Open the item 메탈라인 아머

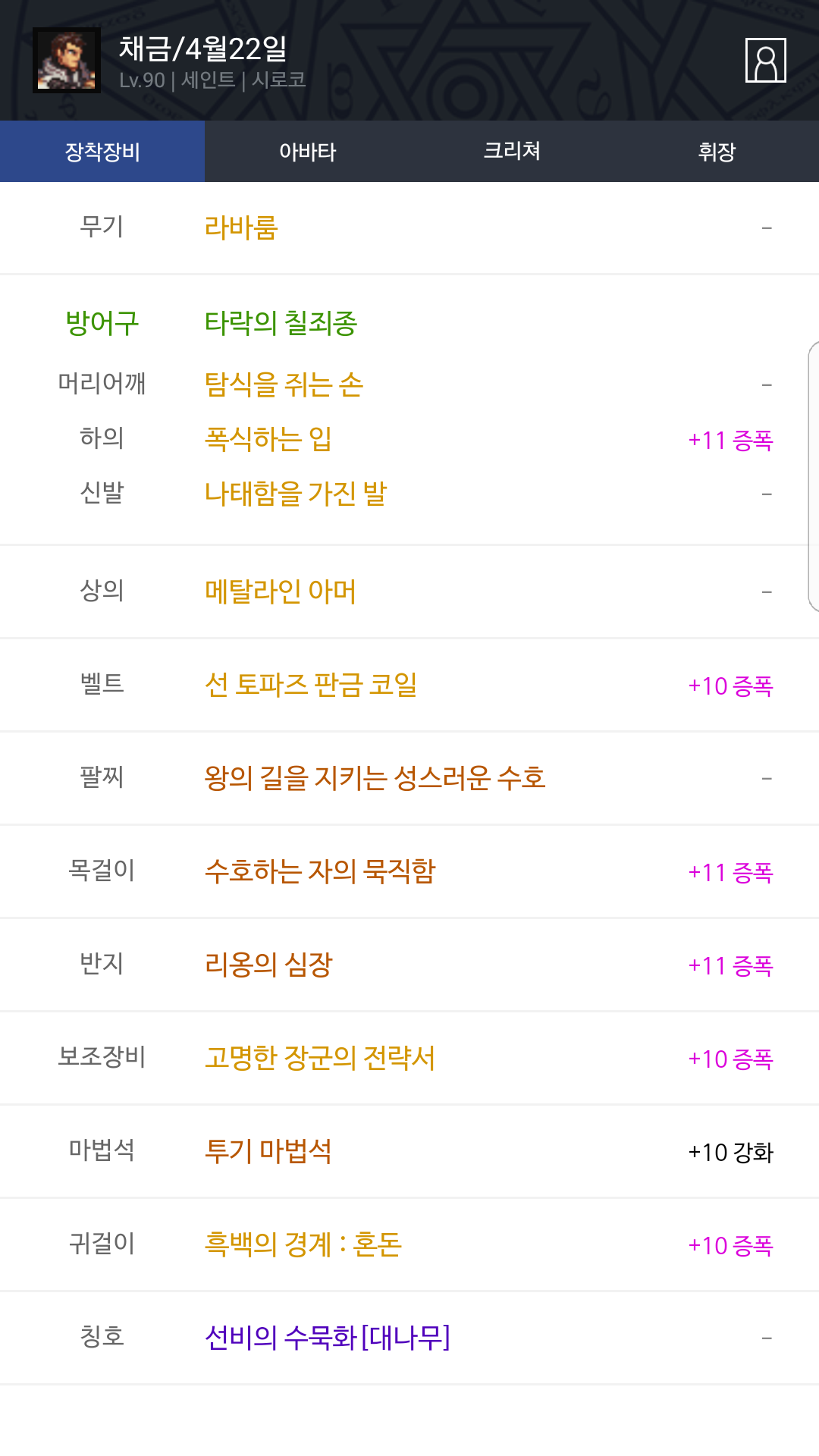pos(280,591)
